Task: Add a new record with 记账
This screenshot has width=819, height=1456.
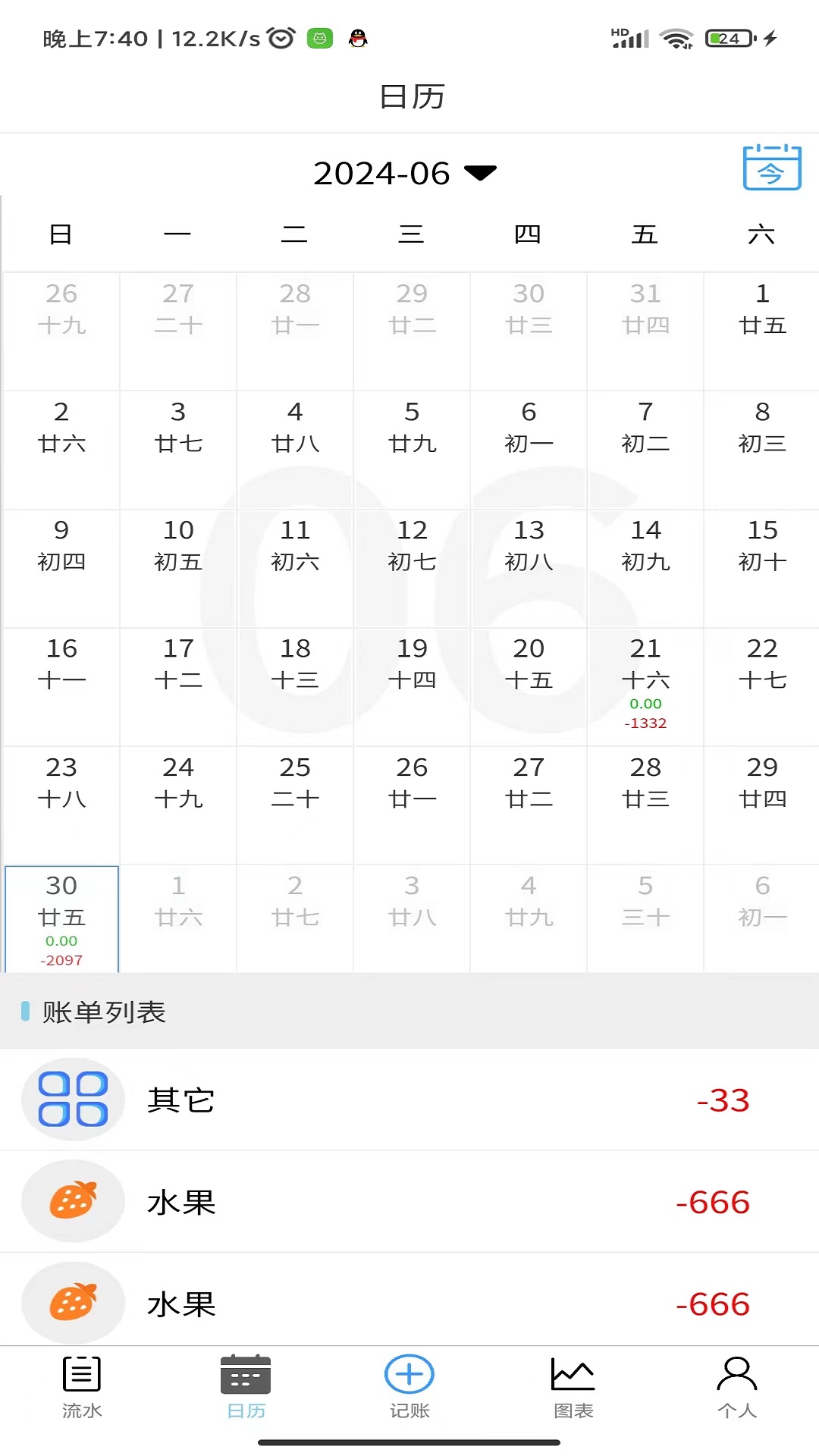Action: (409, 1388)
